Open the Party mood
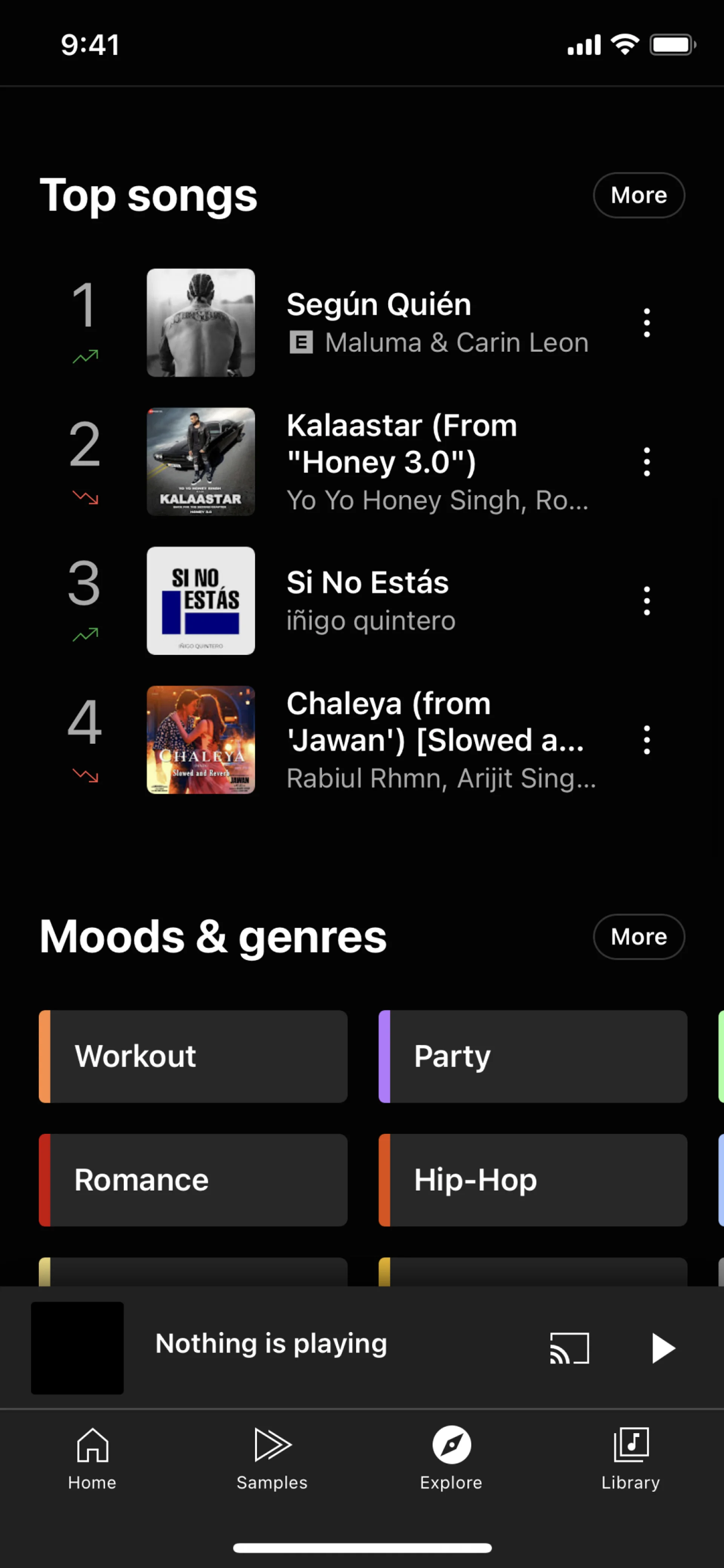Viewport: 724px width, 1568px height. point(533,1057)
